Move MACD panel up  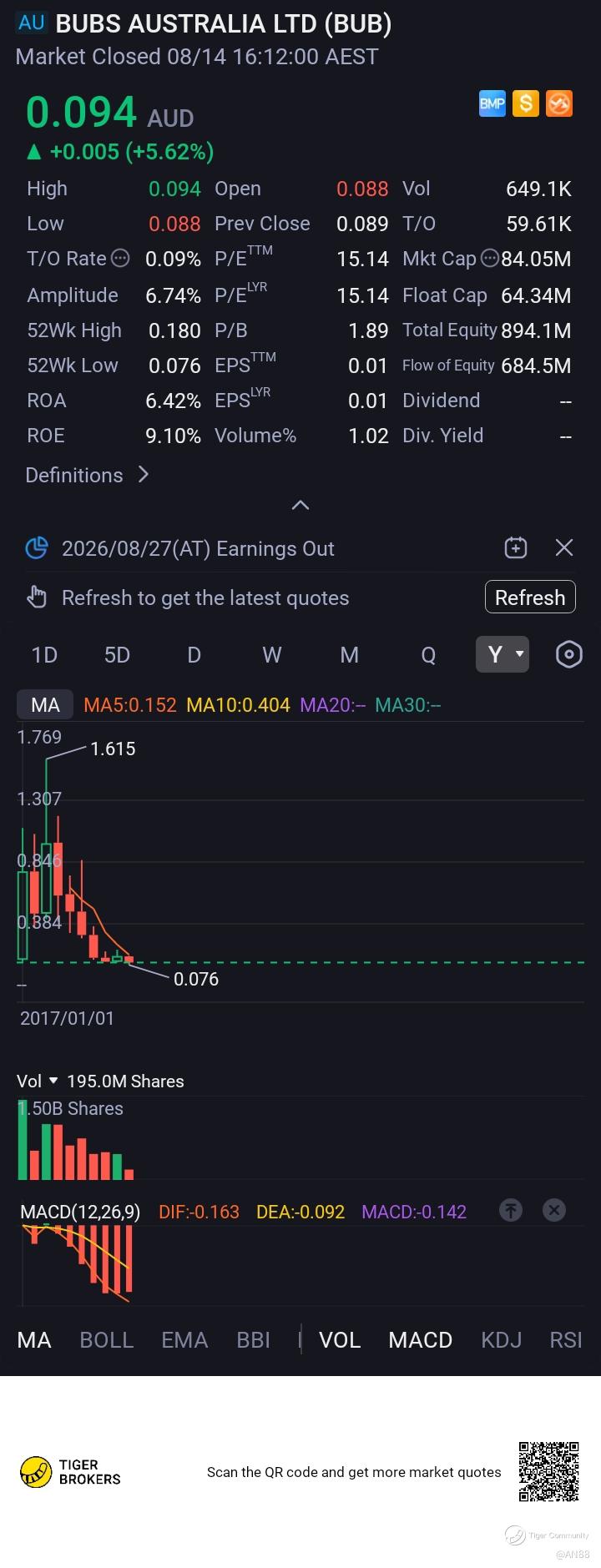click(511, 1210)
